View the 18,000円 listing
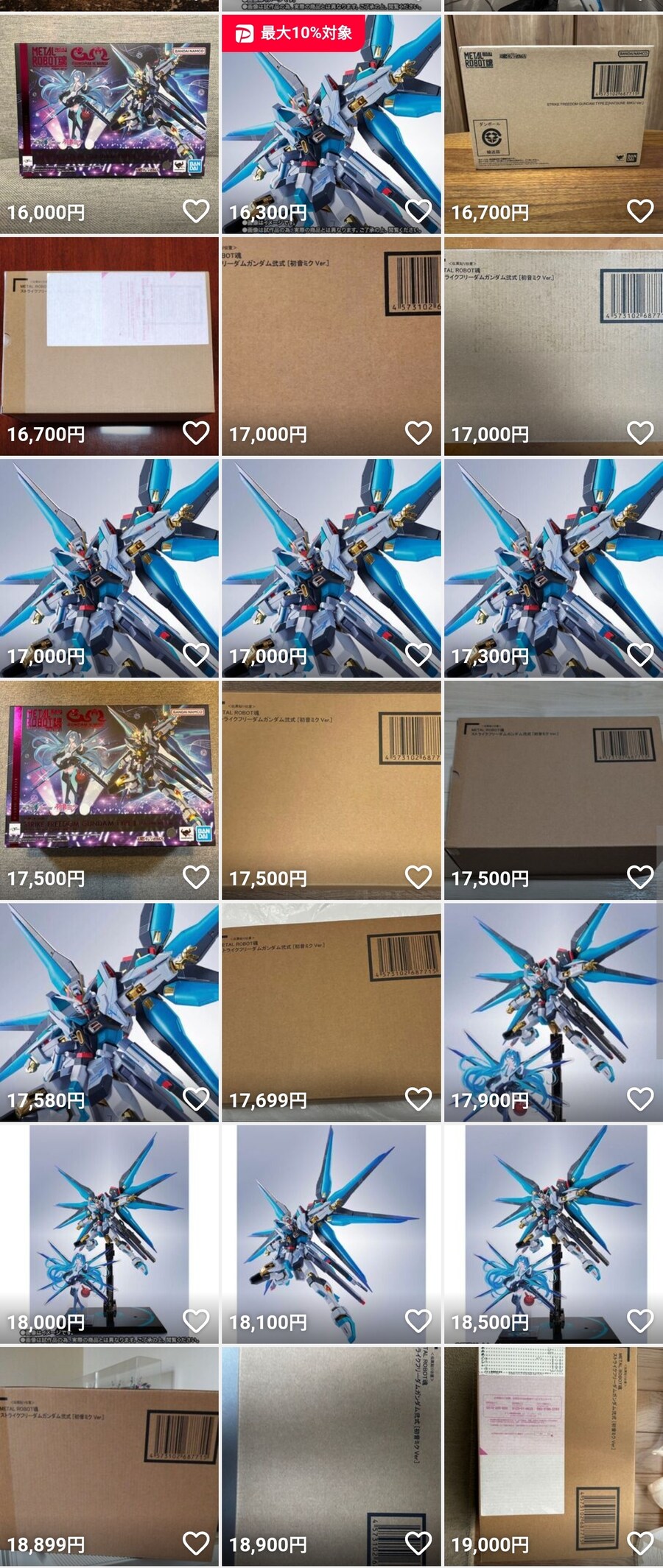 click(109, 1223)
